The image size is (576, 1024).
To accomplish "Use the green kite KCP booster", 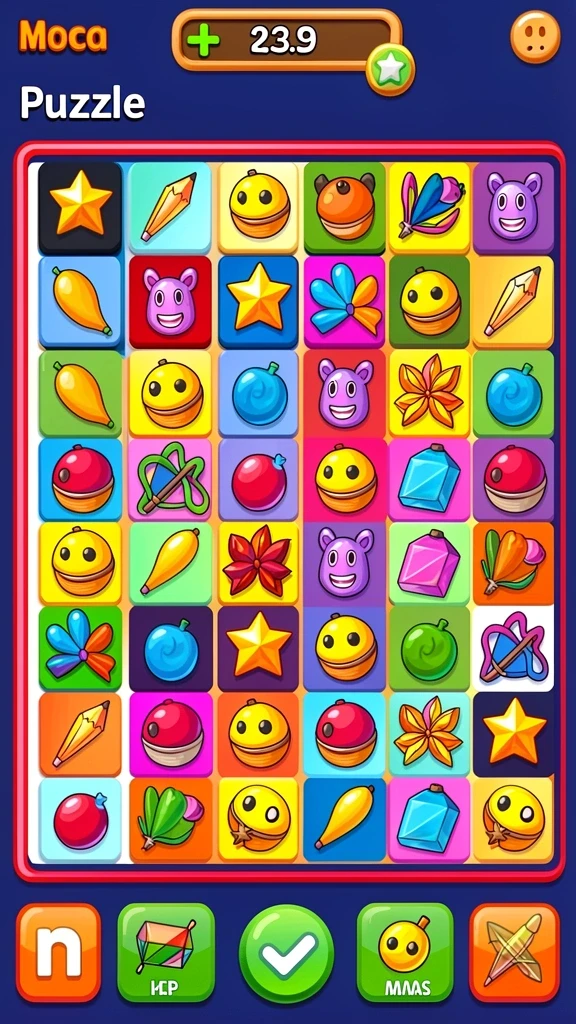I will (166, 953).
